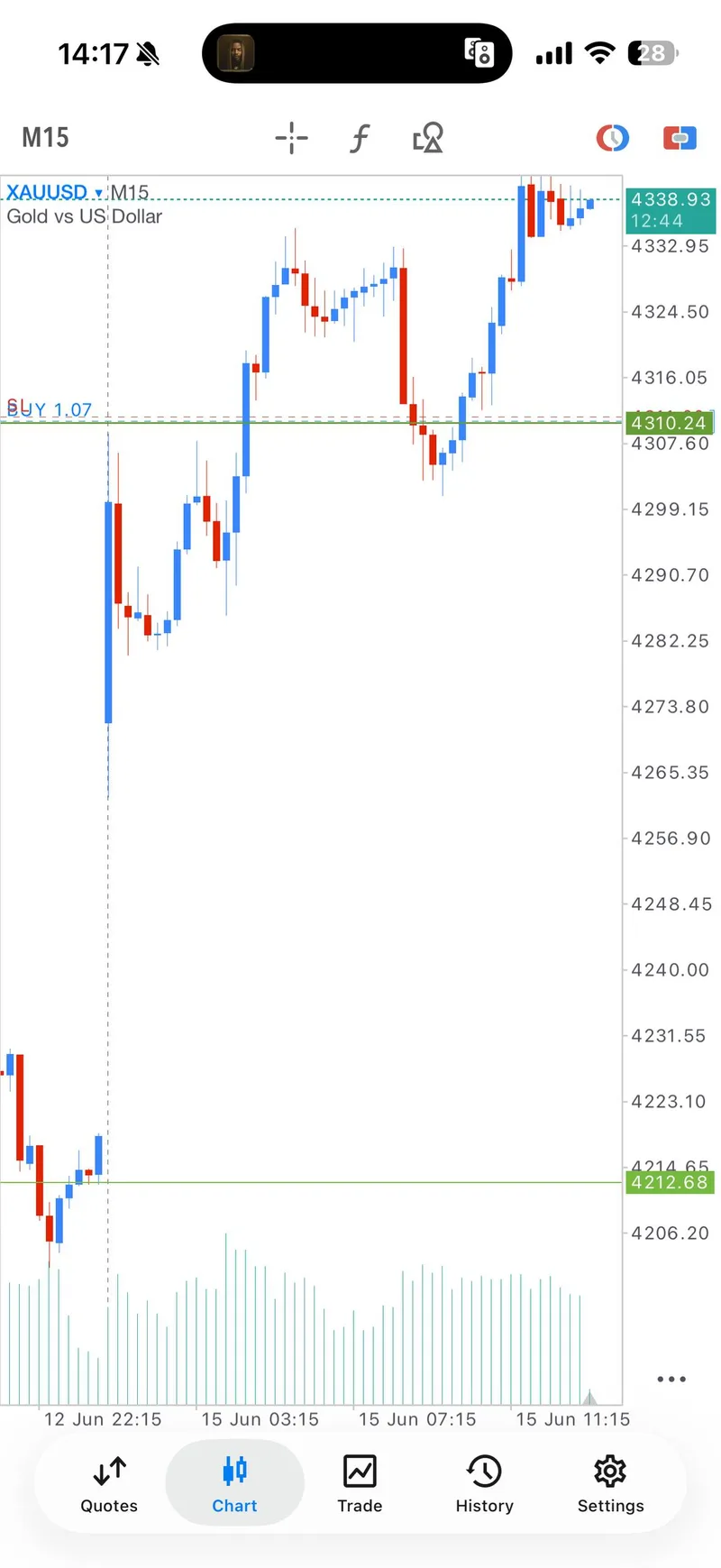
Task: Open the chart objects tool
Action: [x=428, y=138]
